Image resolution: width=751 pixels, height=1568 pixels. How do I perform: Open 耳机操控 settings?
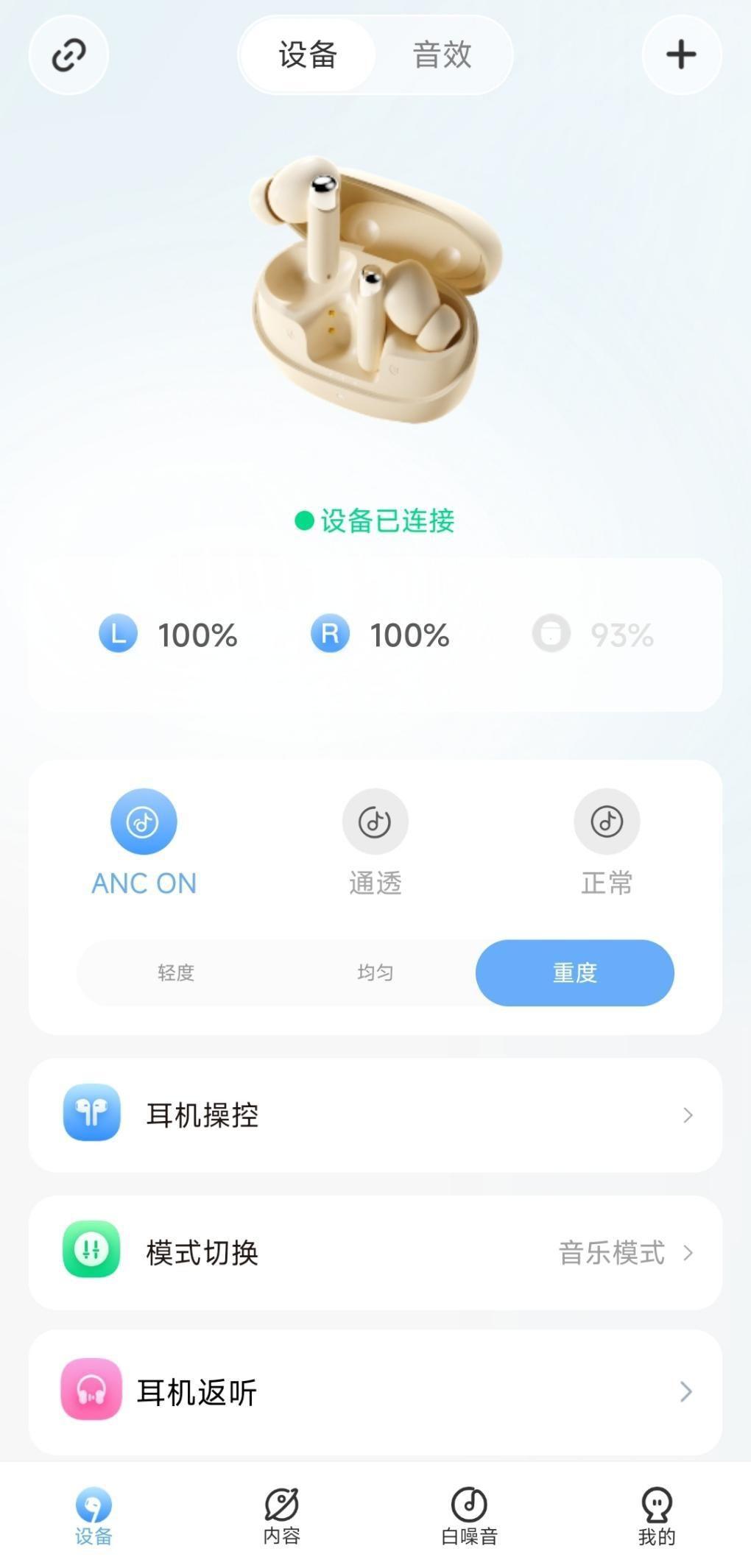point(375,1115)
